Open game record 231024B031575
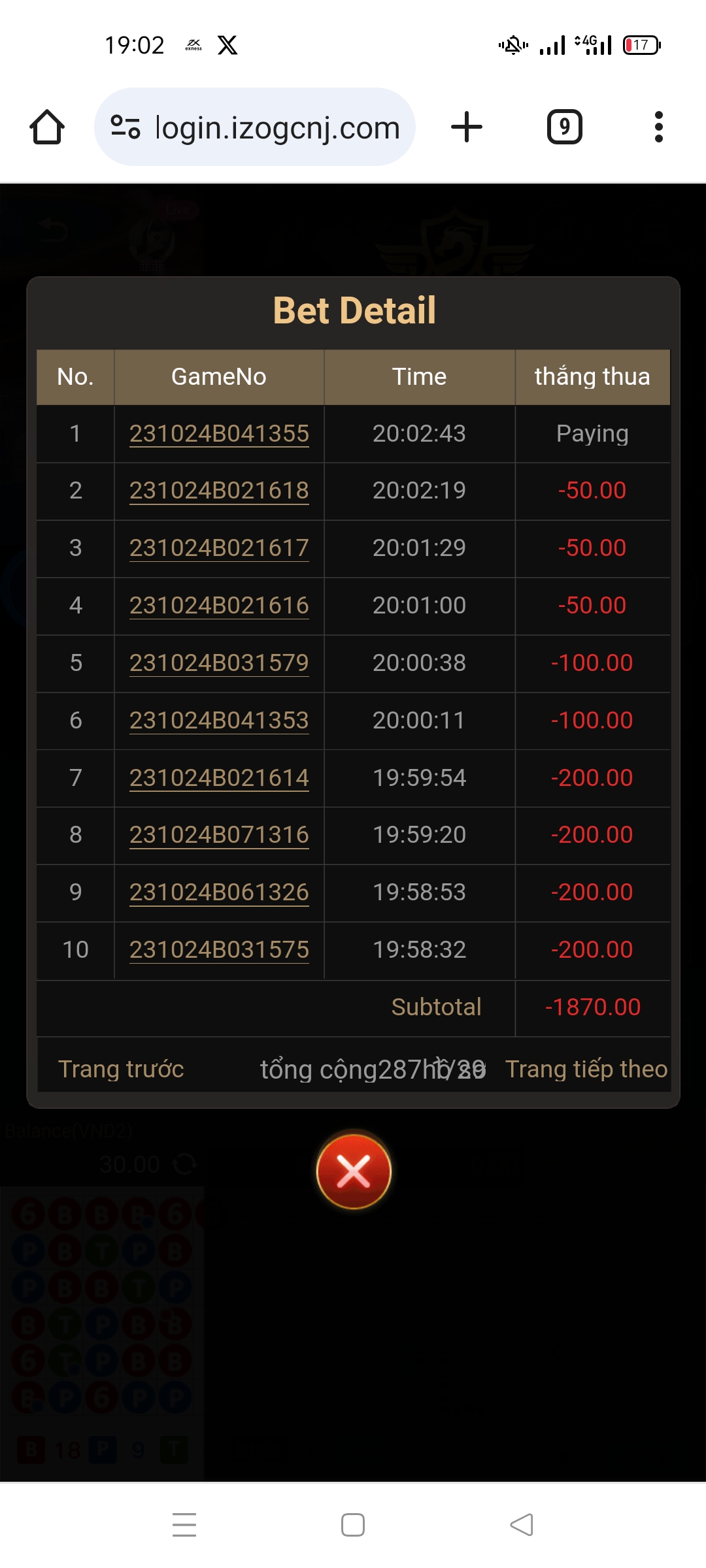Viewport: 706px width, 1568px height. (x=219, y=950)
